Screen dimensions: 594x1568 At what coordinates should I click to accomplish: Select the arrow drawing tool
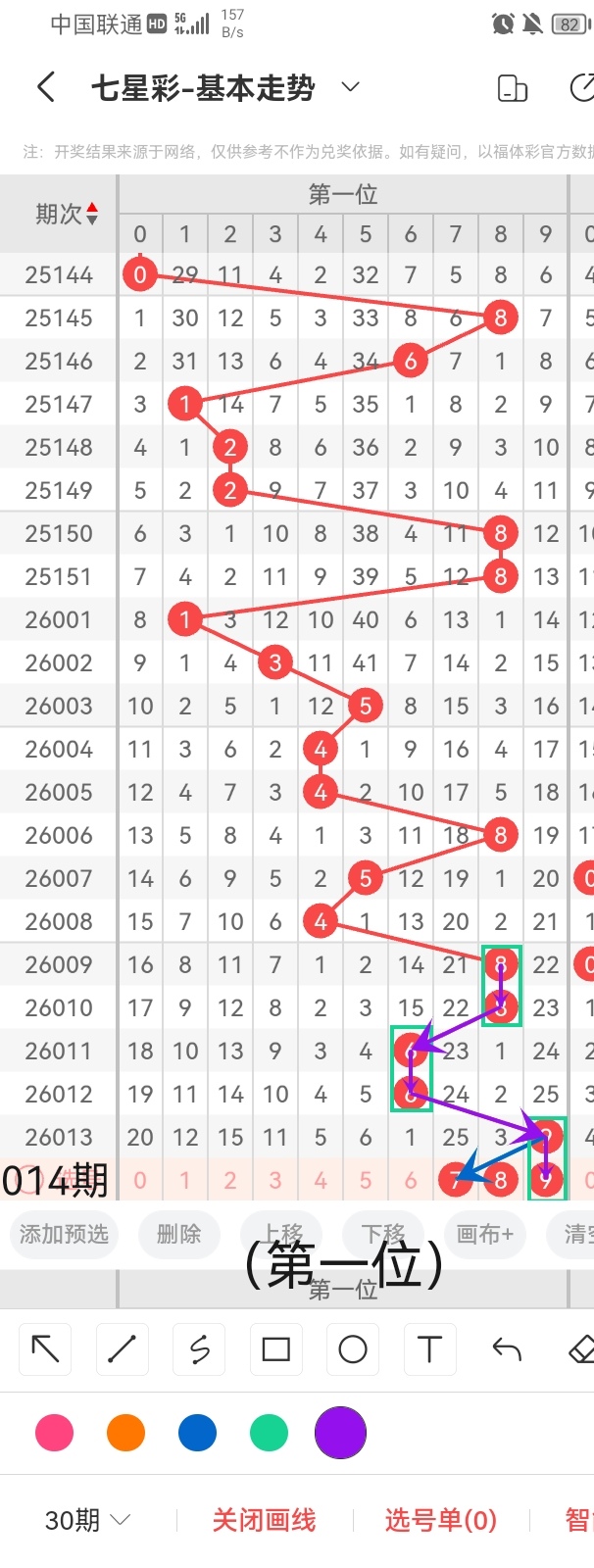pos(45,1349)
